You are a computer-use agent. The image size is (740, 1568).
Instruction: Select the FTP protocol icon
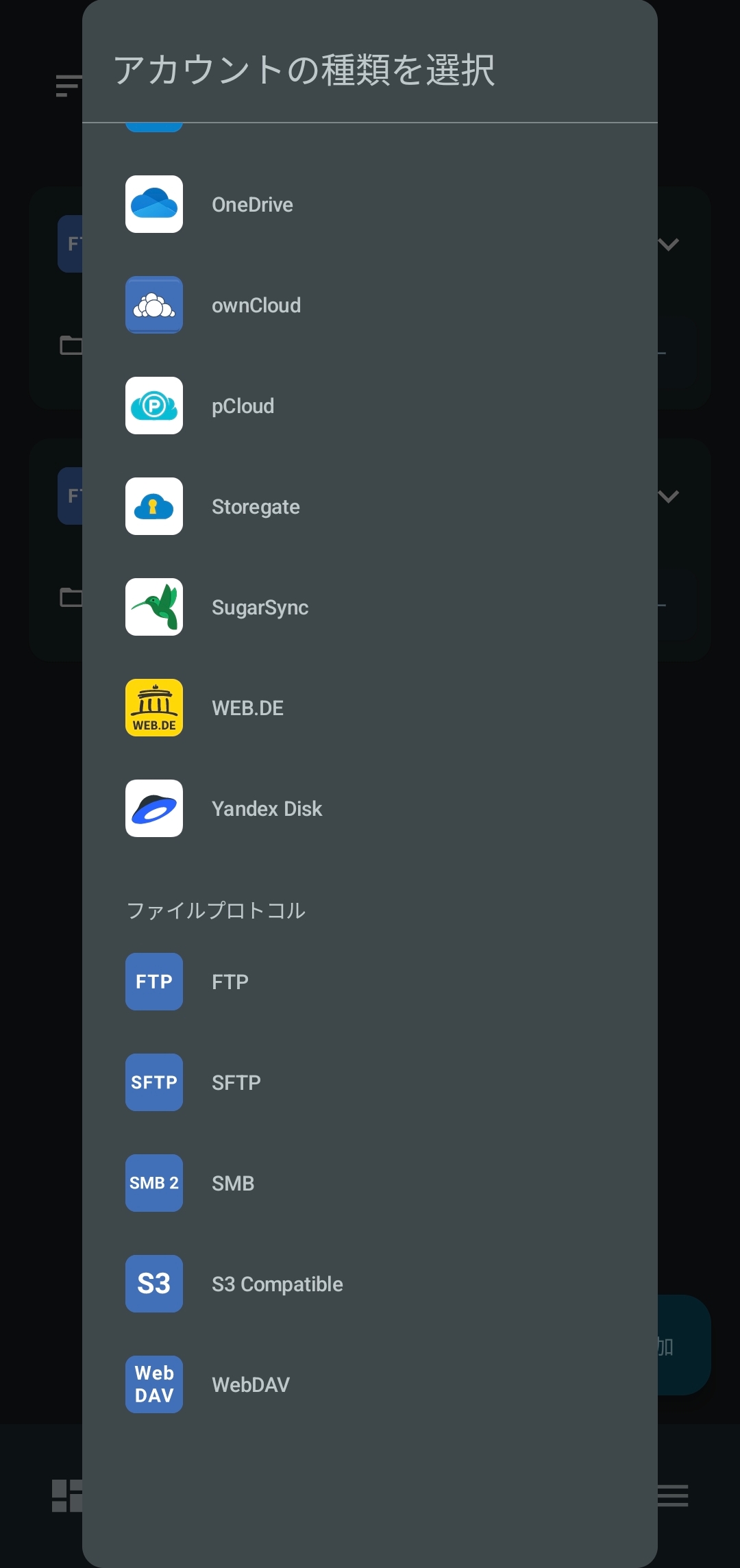[153, 982]
